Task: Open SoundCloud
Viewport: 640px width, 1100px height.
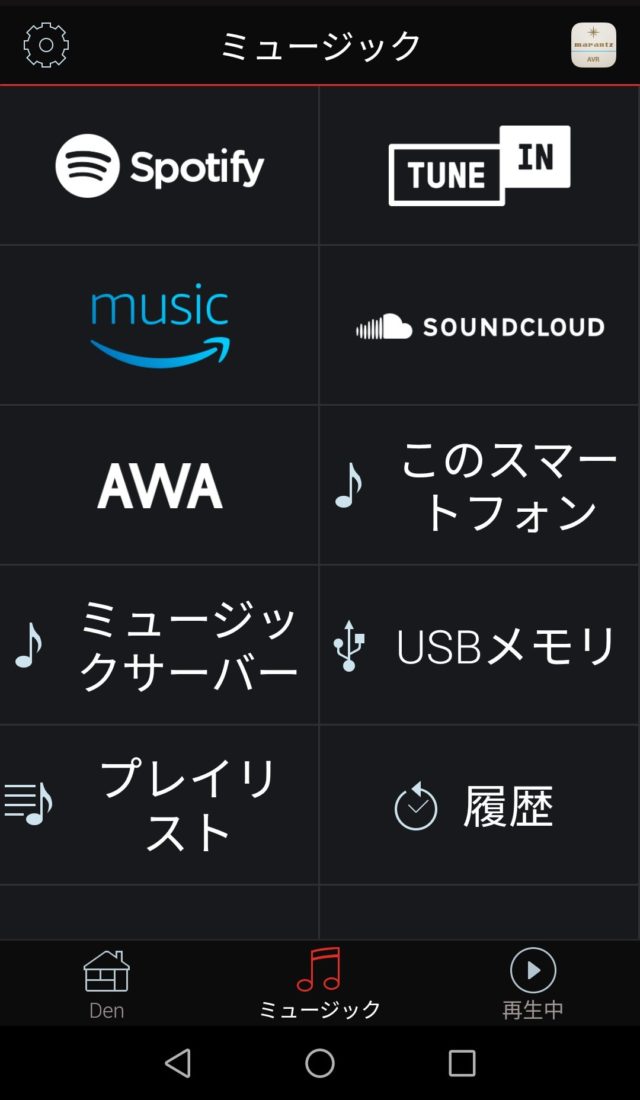Action: (x=480, y=326)
